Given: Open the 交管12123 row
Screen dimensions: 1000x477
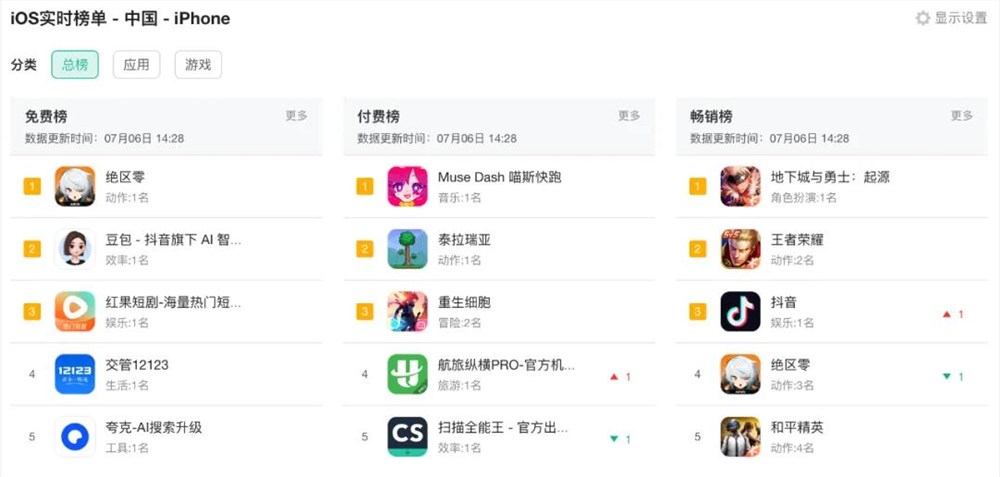Looking at the screenshot, I should tap(136, 365).
